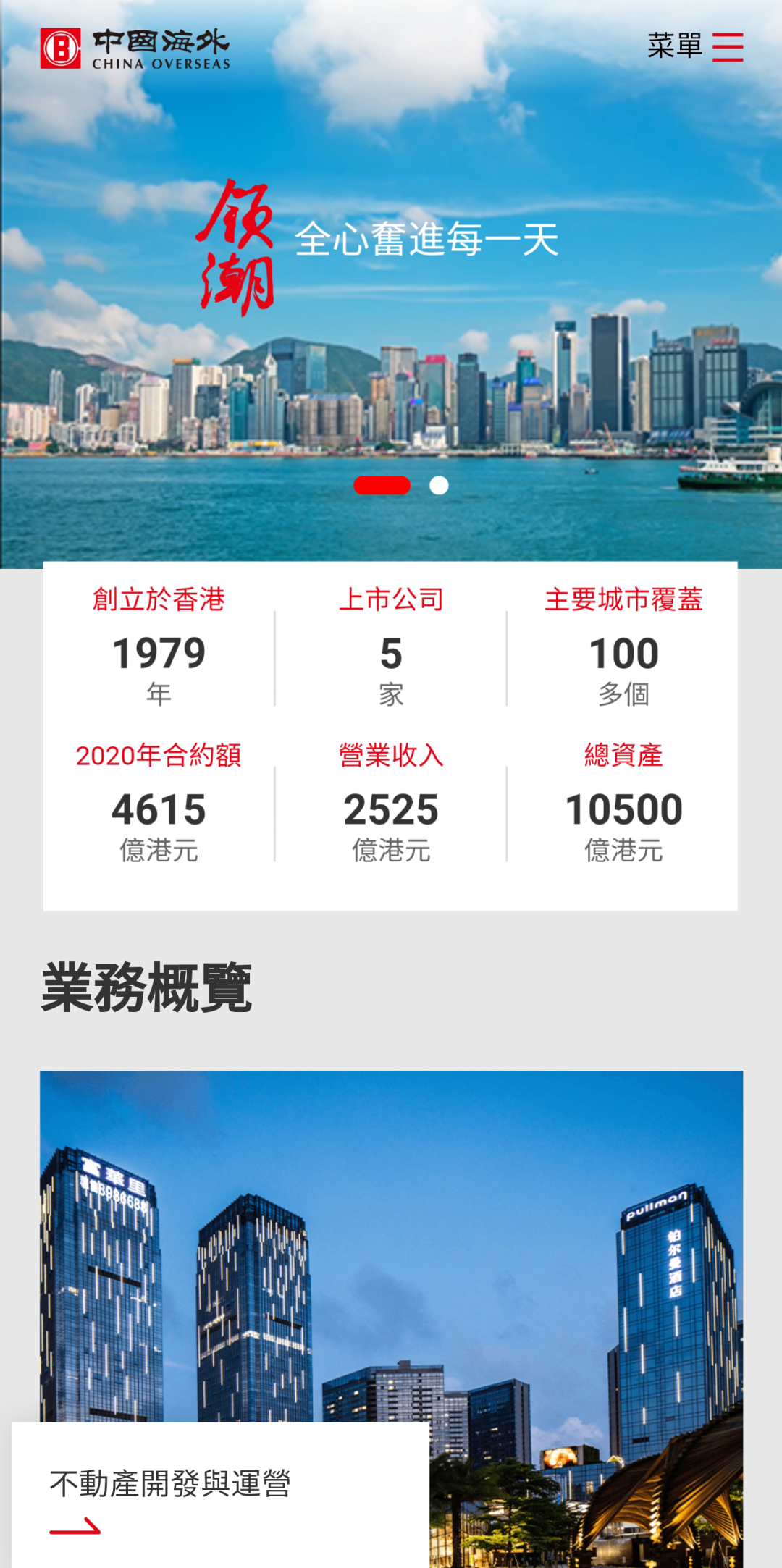Open the 不動產開發與運營 business card
The width and height of the screenshot is (782, 1568).
click(171, 1483)
